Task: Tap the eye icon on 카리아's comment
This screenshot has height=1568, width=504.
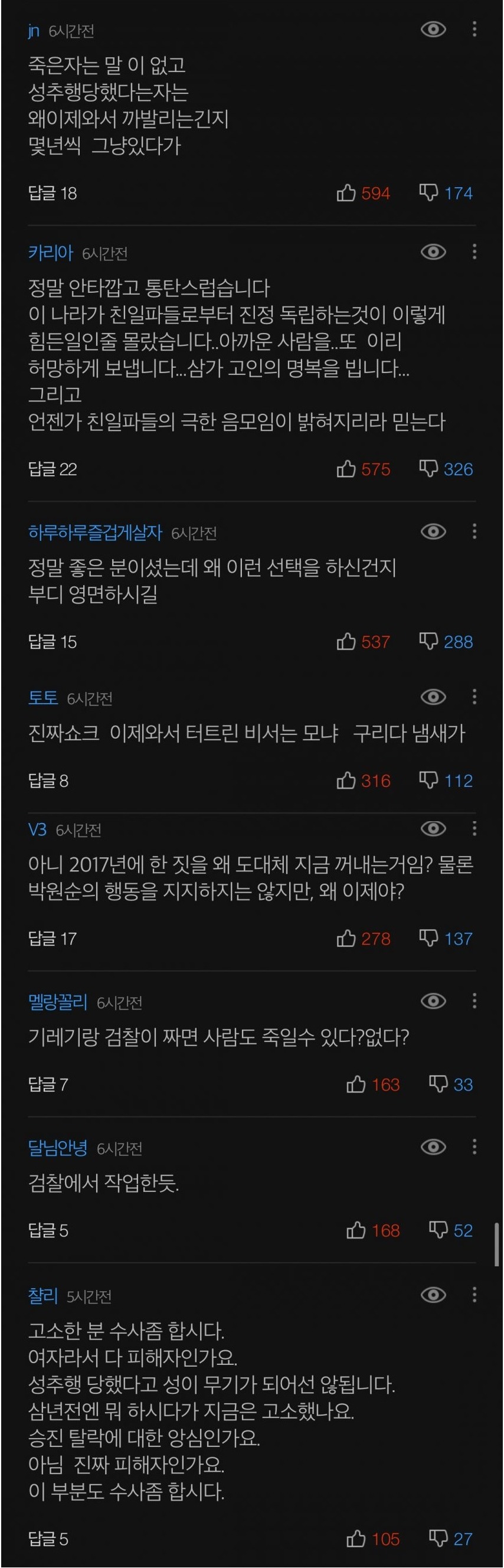Action: pos(433,251)
